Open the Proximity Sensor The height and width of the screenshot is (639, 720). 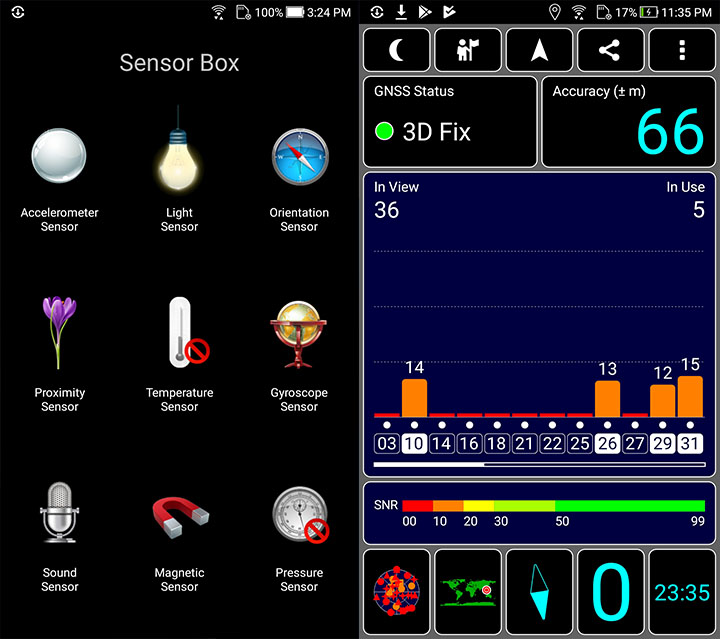(59, 354)
